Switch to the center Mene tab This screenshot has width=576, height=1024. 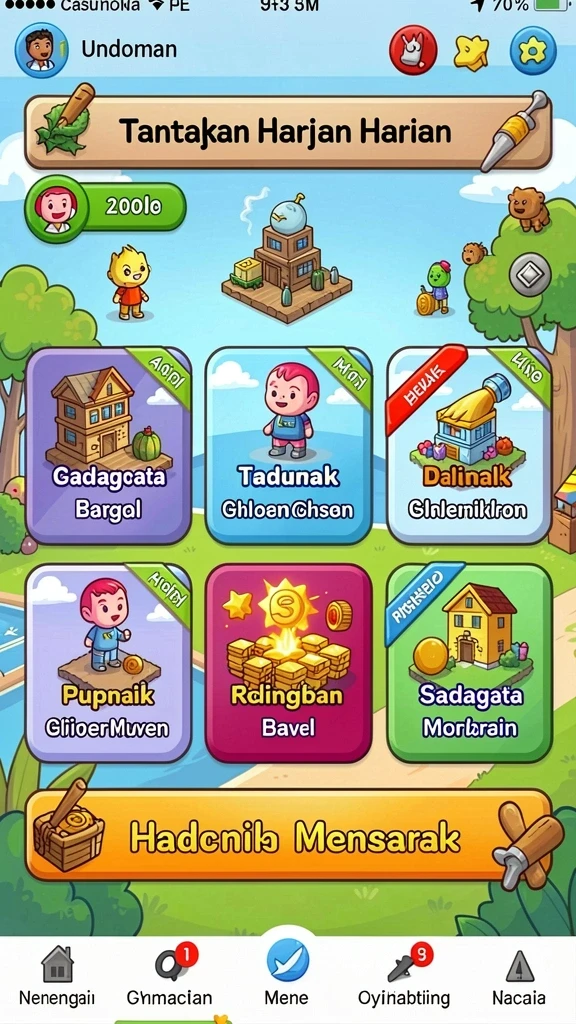(x=287, y=973)
